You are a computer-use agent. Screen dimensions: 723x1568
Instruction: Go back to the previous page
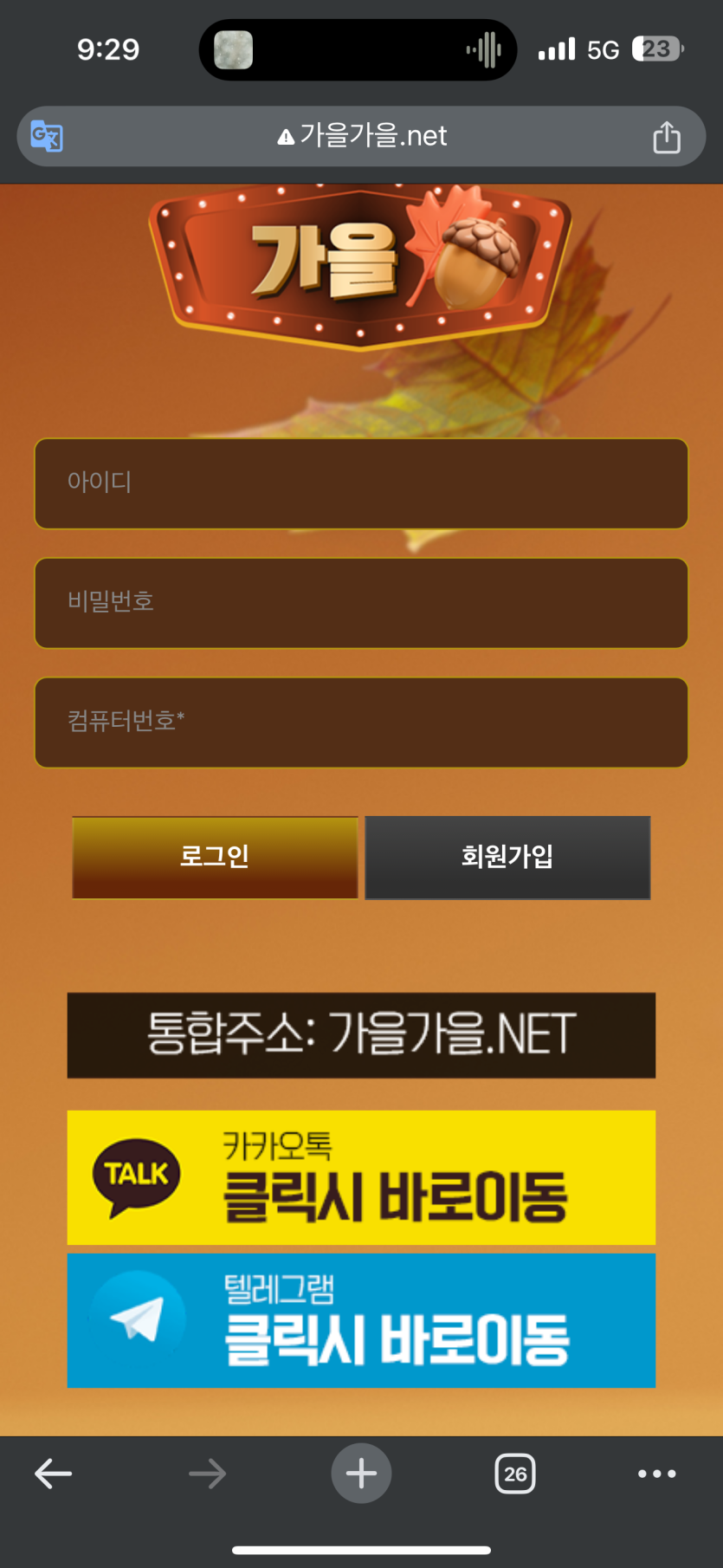[53, 1473]
